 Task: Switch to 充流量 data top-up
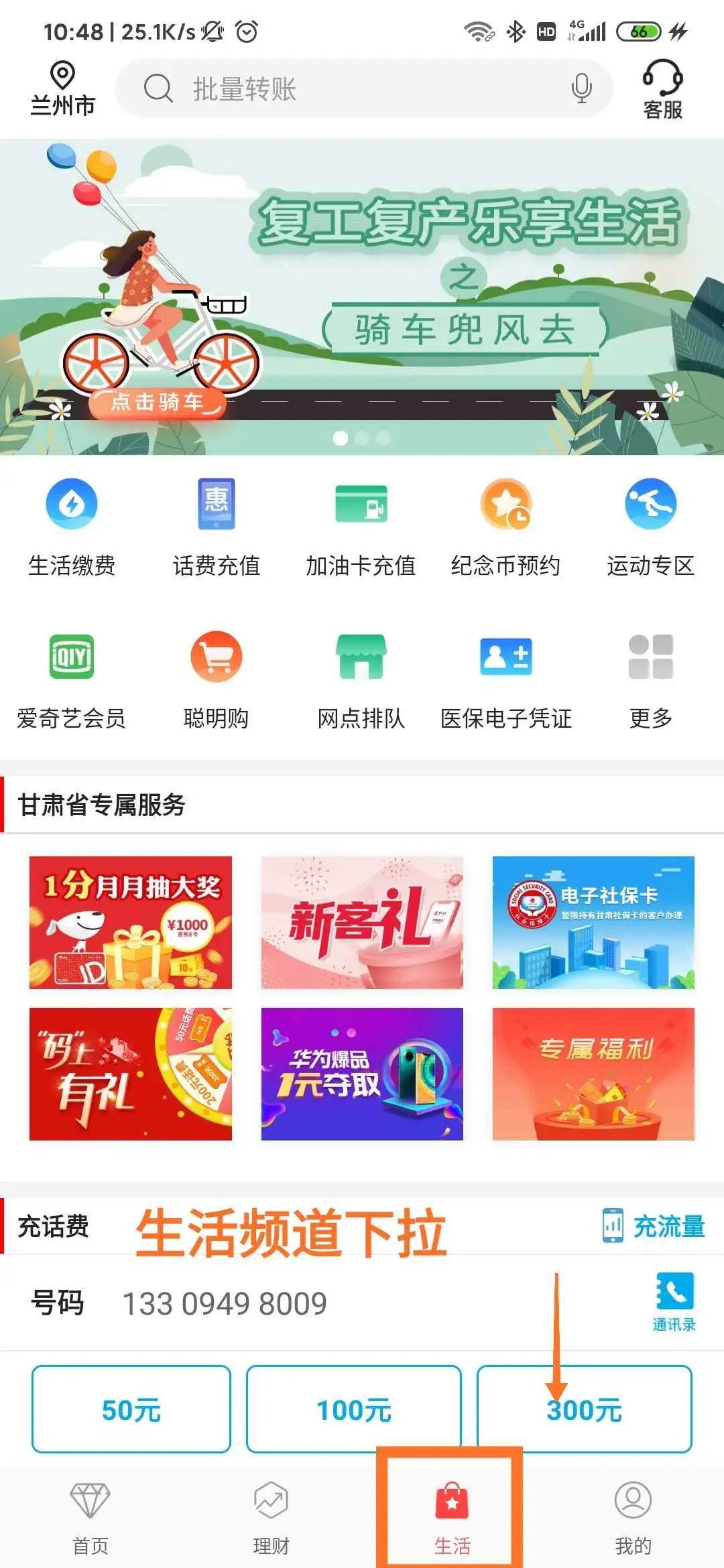tap(654, 1226)
